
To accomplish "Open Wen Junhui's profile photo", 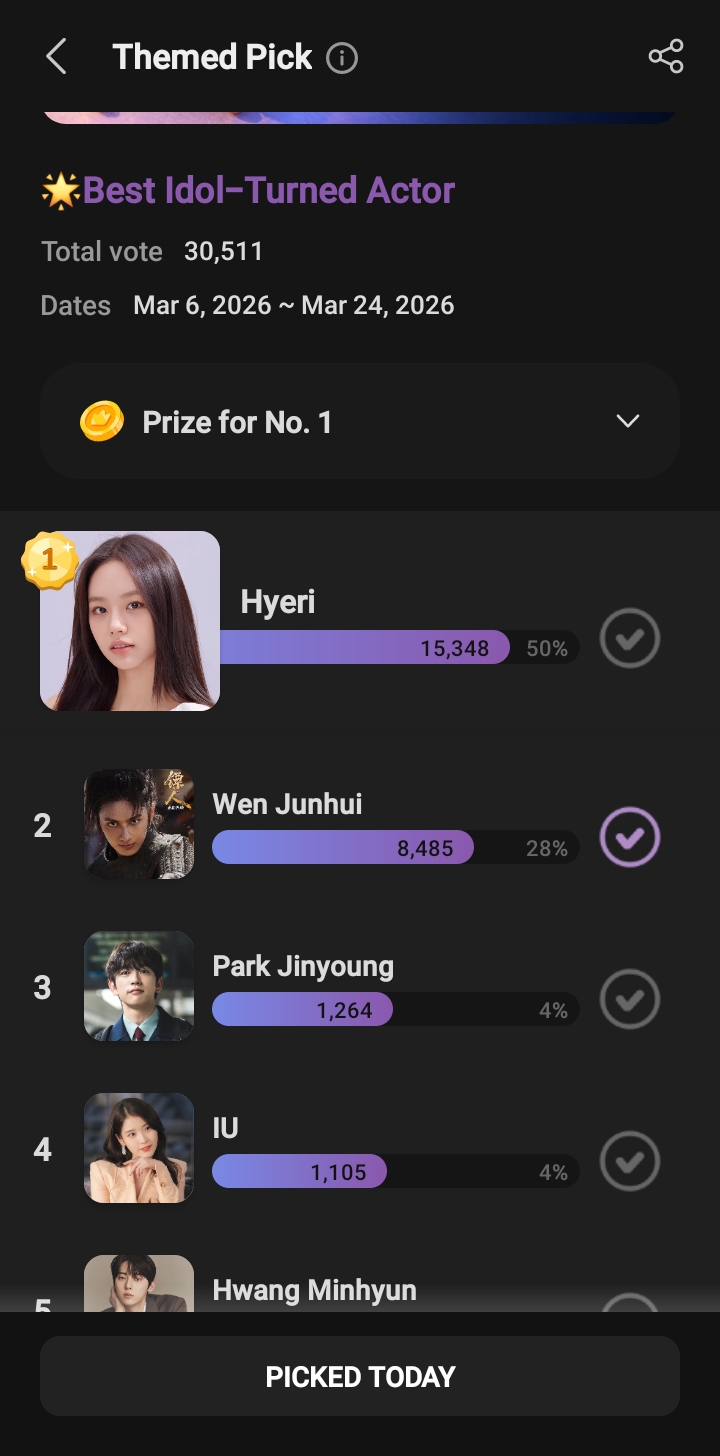I will tap(139, 824).
